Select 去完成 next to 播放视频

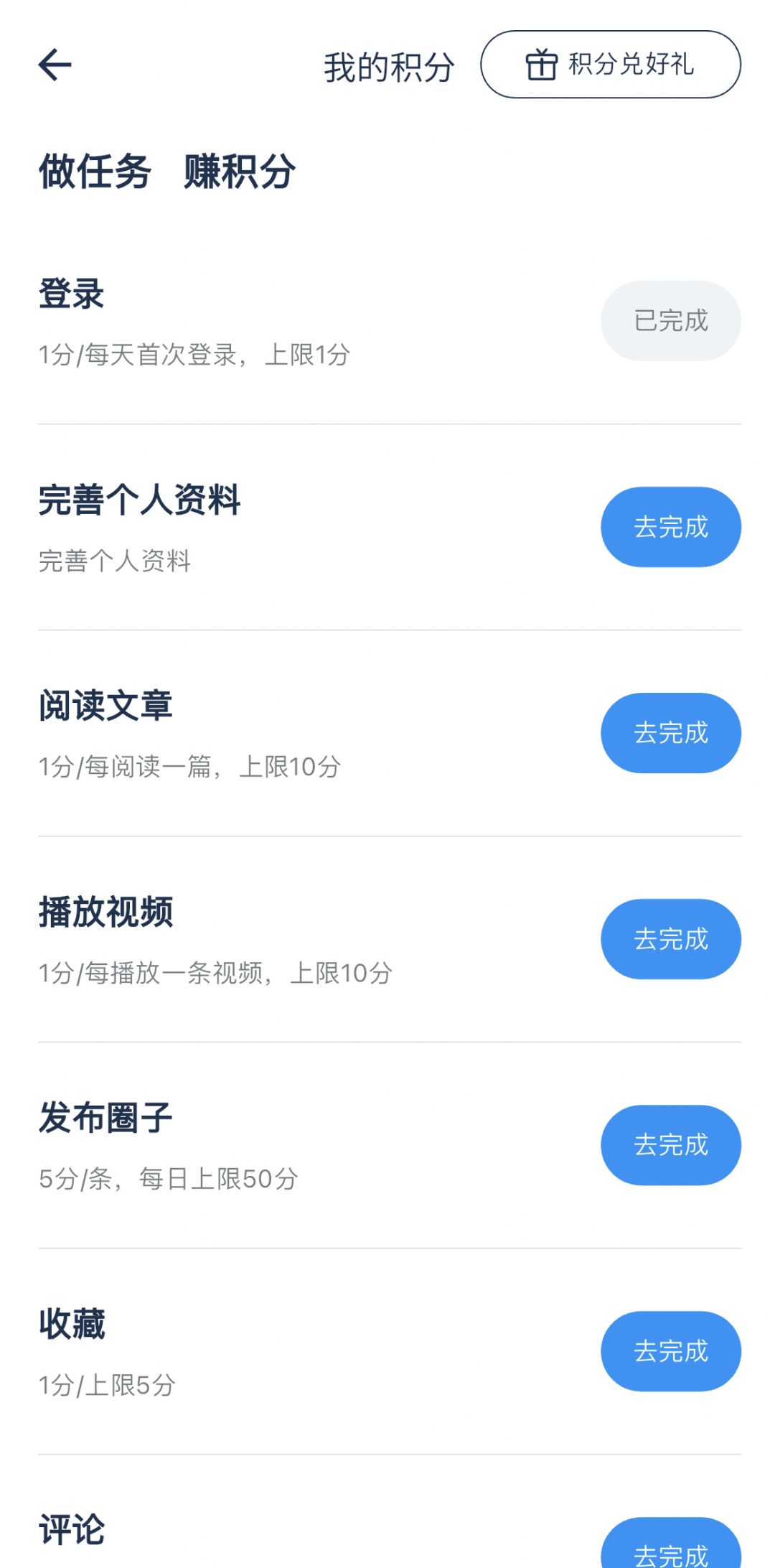670,939
